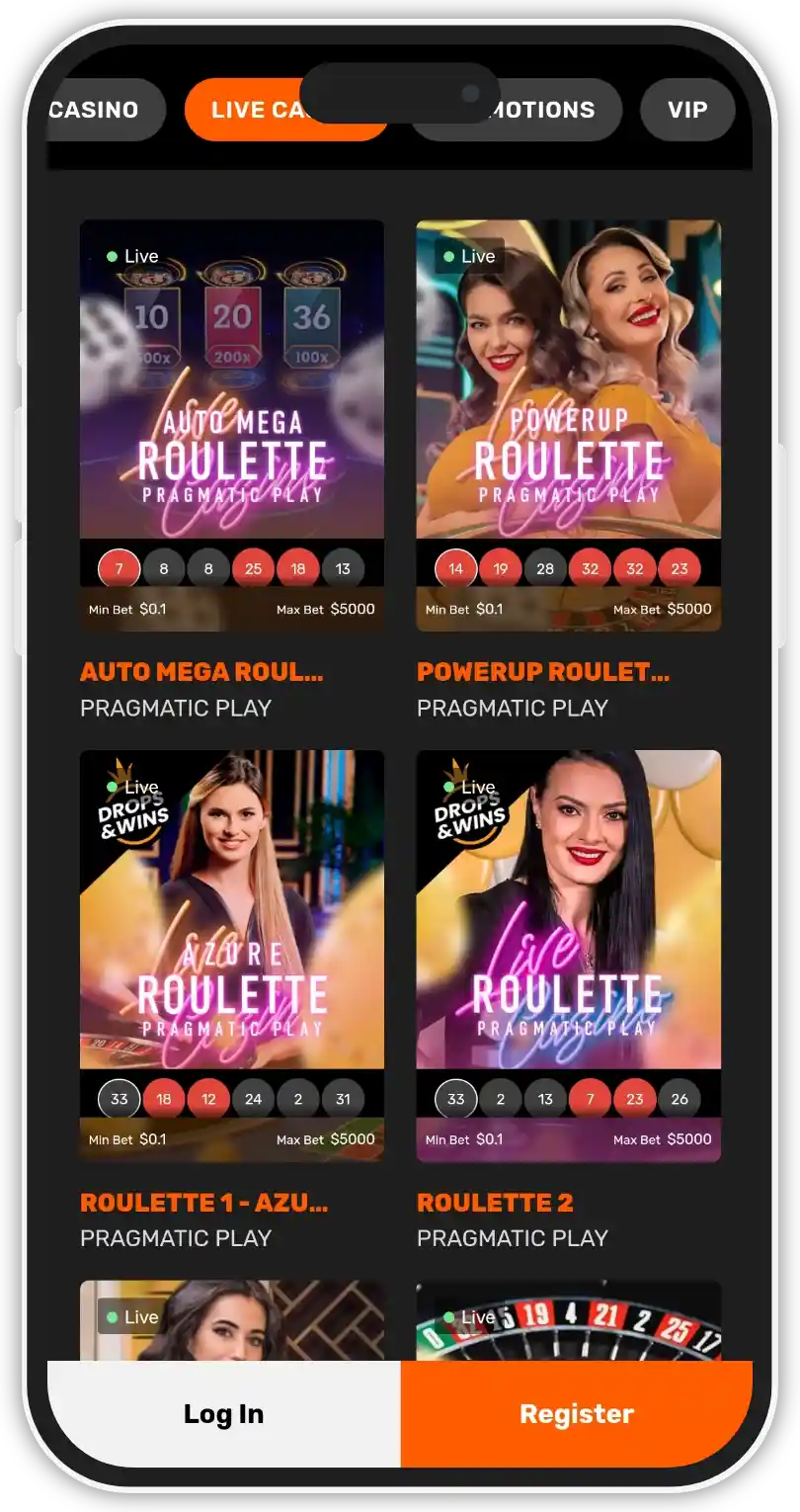
Task: Register a new account
Action: [577, 1413]
